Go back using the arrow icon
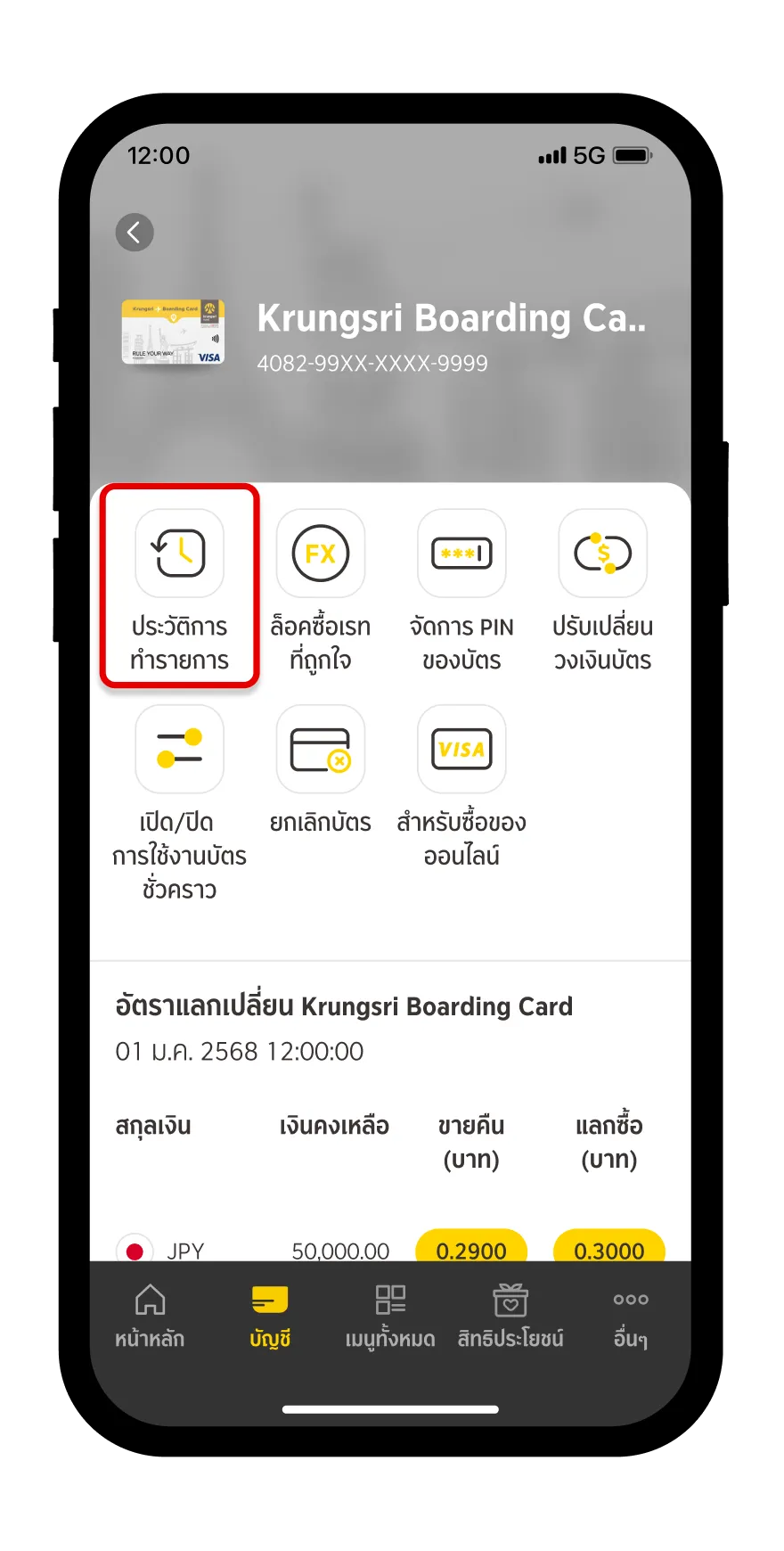The image size is (784, 1551). 135,233
